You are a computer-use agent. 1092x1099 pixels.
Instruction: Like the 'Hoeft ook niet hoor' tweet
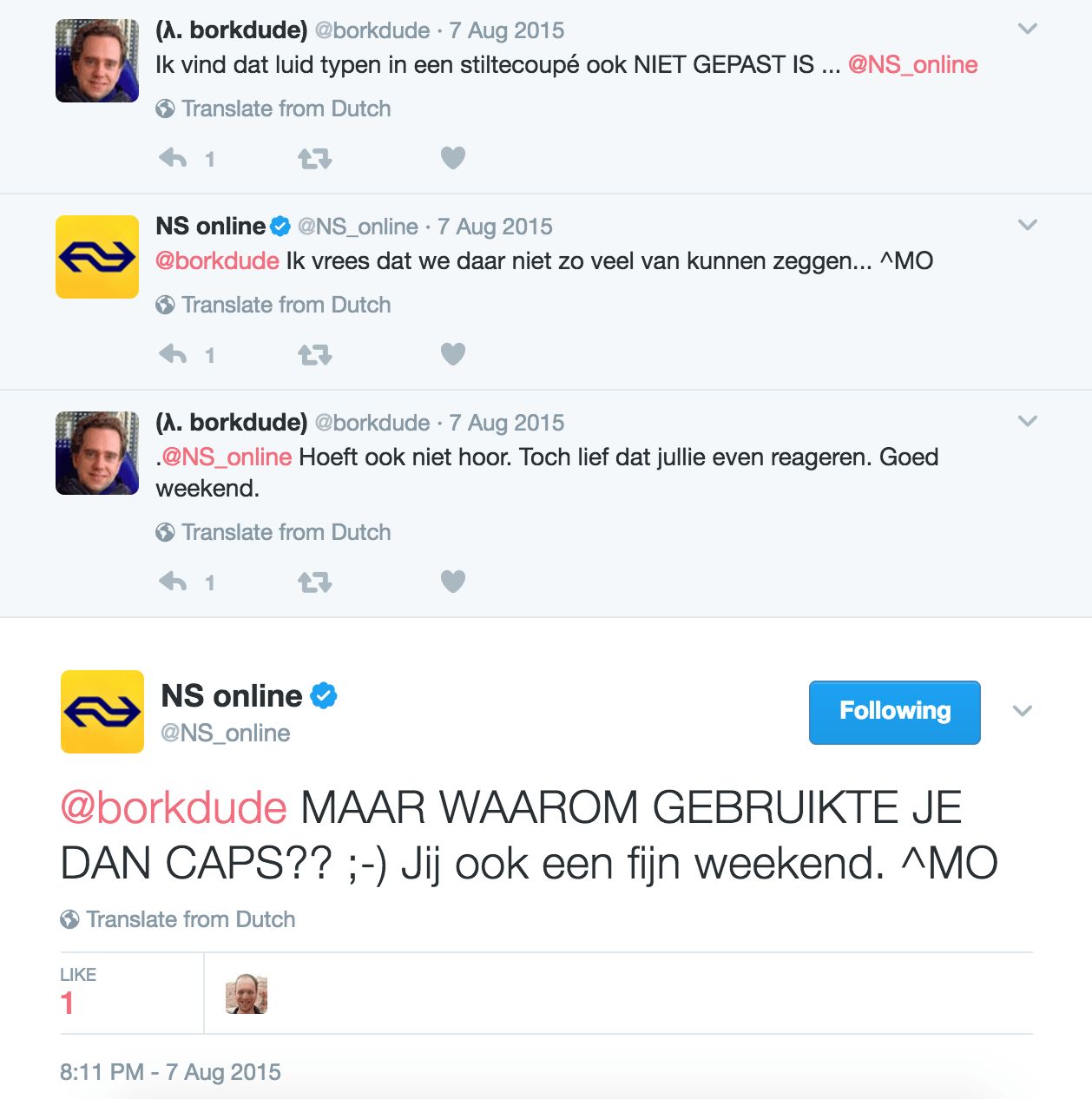(452, 582)
